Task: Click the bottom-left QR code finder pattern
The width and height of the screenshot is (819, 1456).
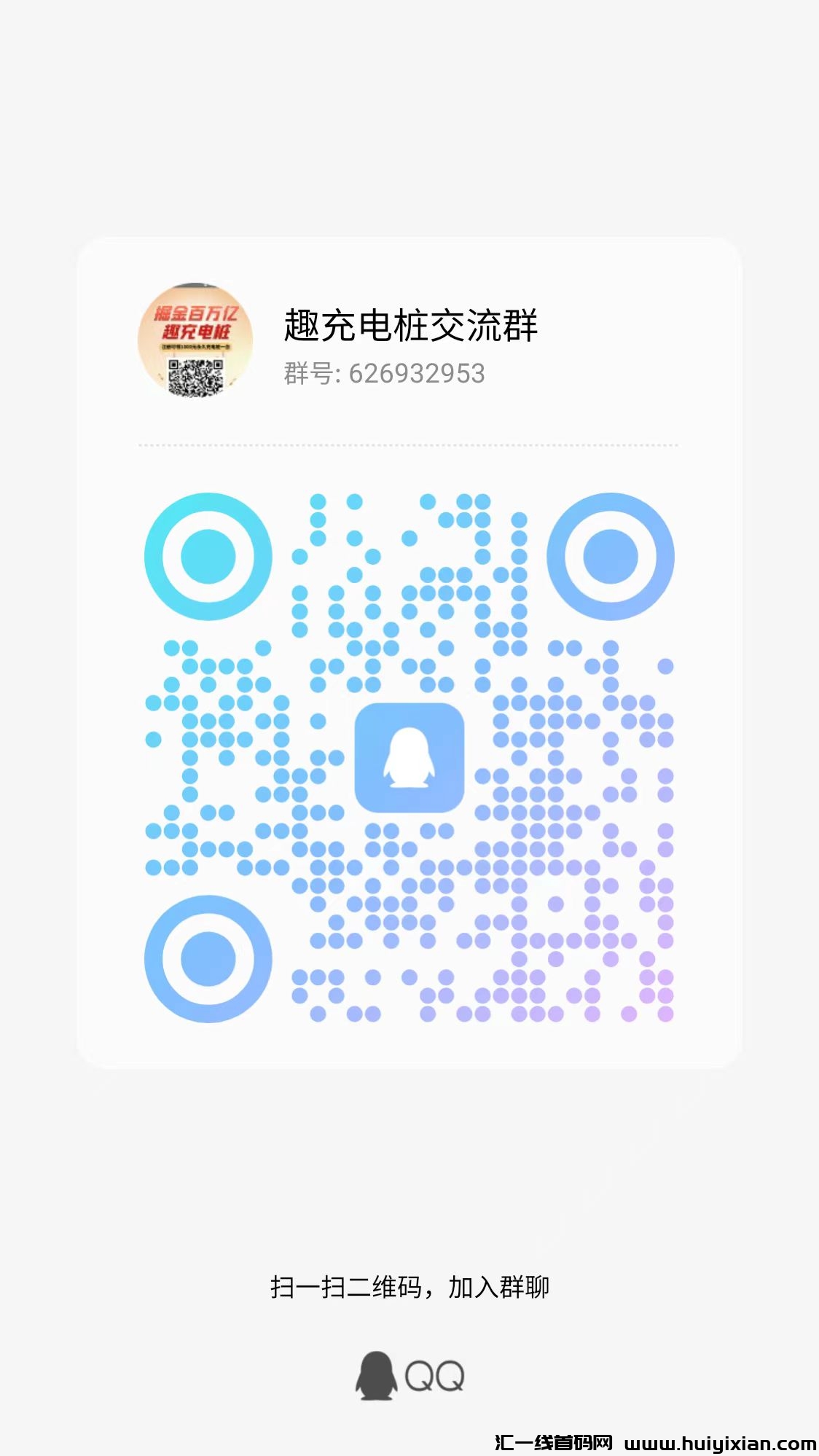Action: click(x=208, y=960)
